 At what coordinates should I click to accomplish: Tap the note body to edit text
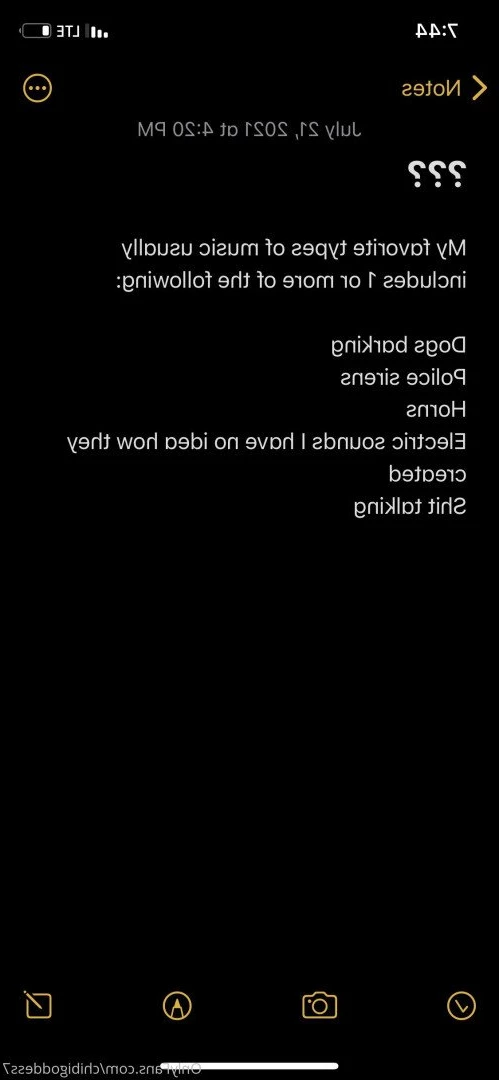coord(266,377)
